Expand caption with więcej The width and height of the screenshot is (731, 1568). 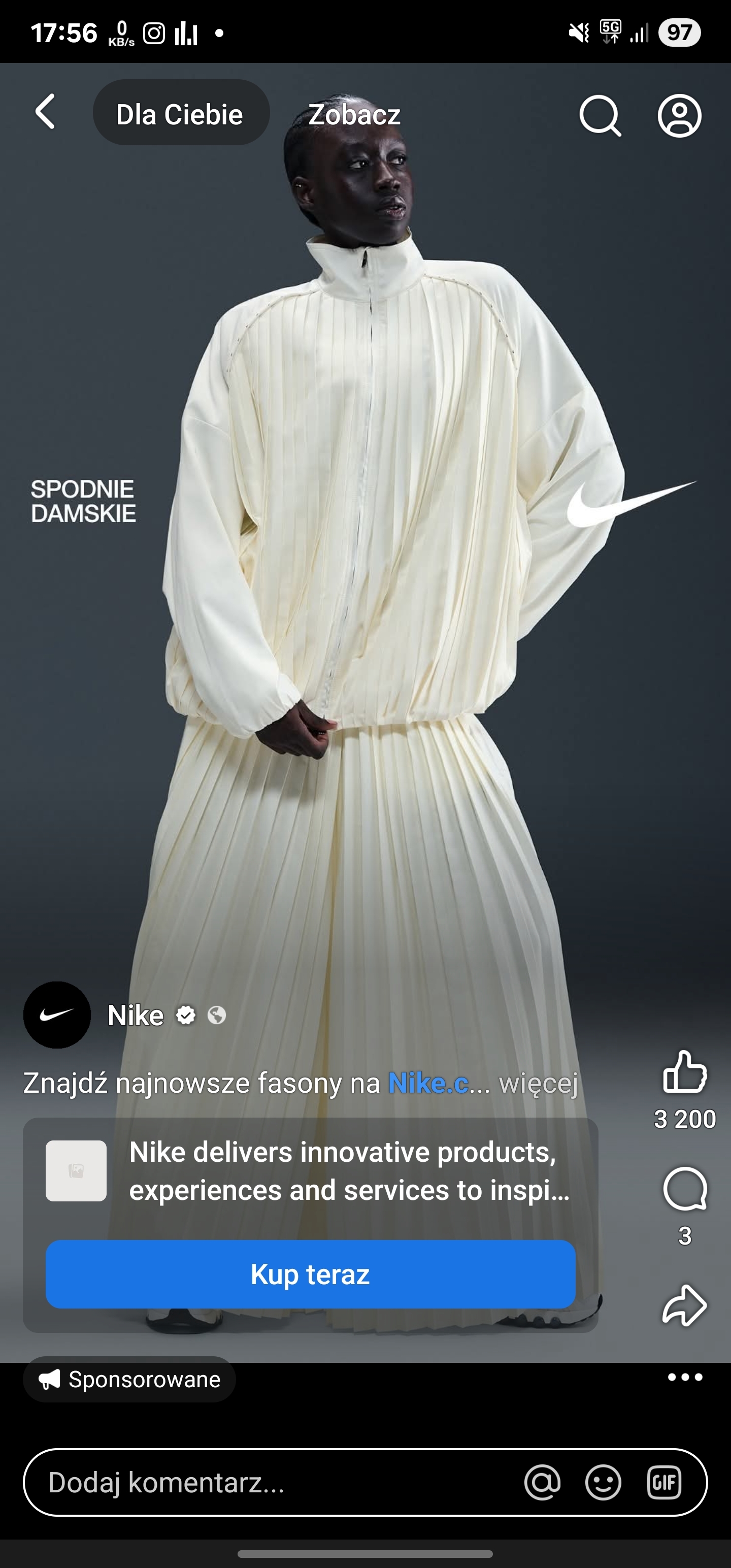(538, 1084)
